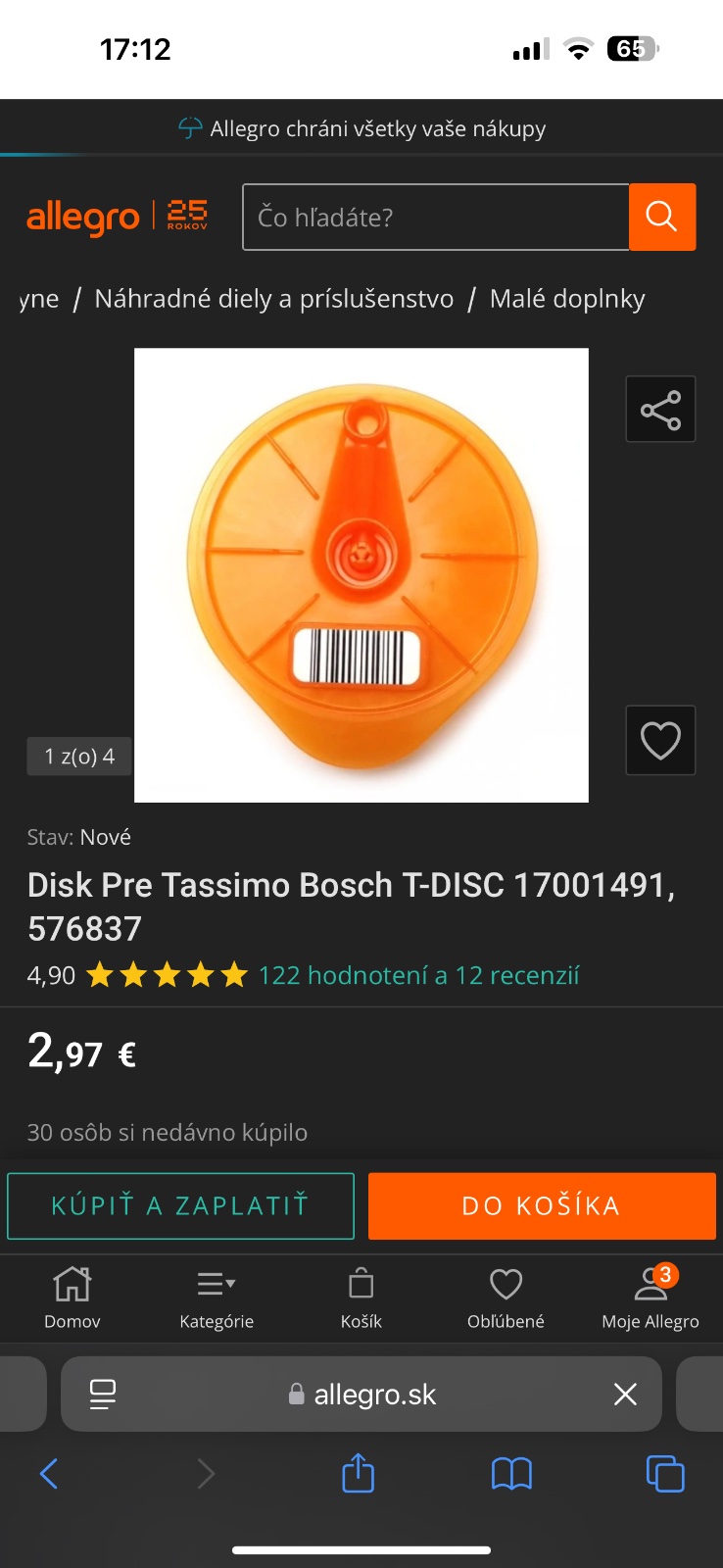723x1568 pixels.
Task: Switch to the Košík tab
Action: [361, 1298]
